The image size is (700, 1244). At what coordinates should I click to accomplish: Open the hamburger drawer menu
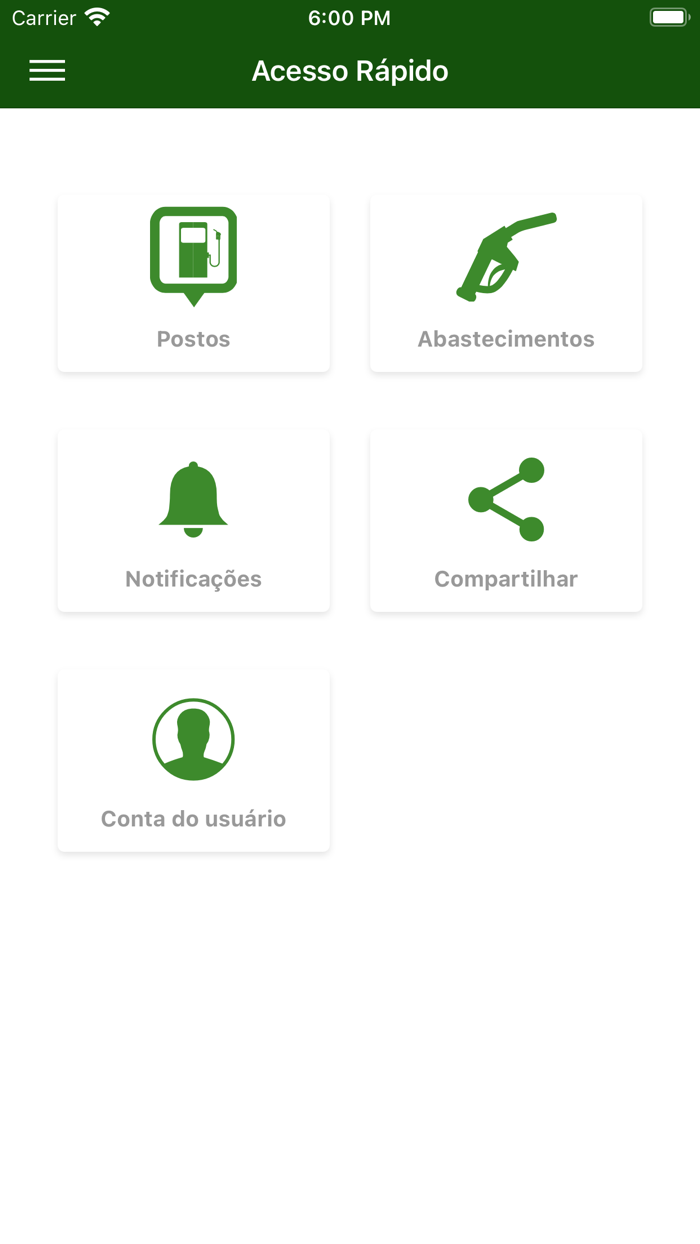47,70
